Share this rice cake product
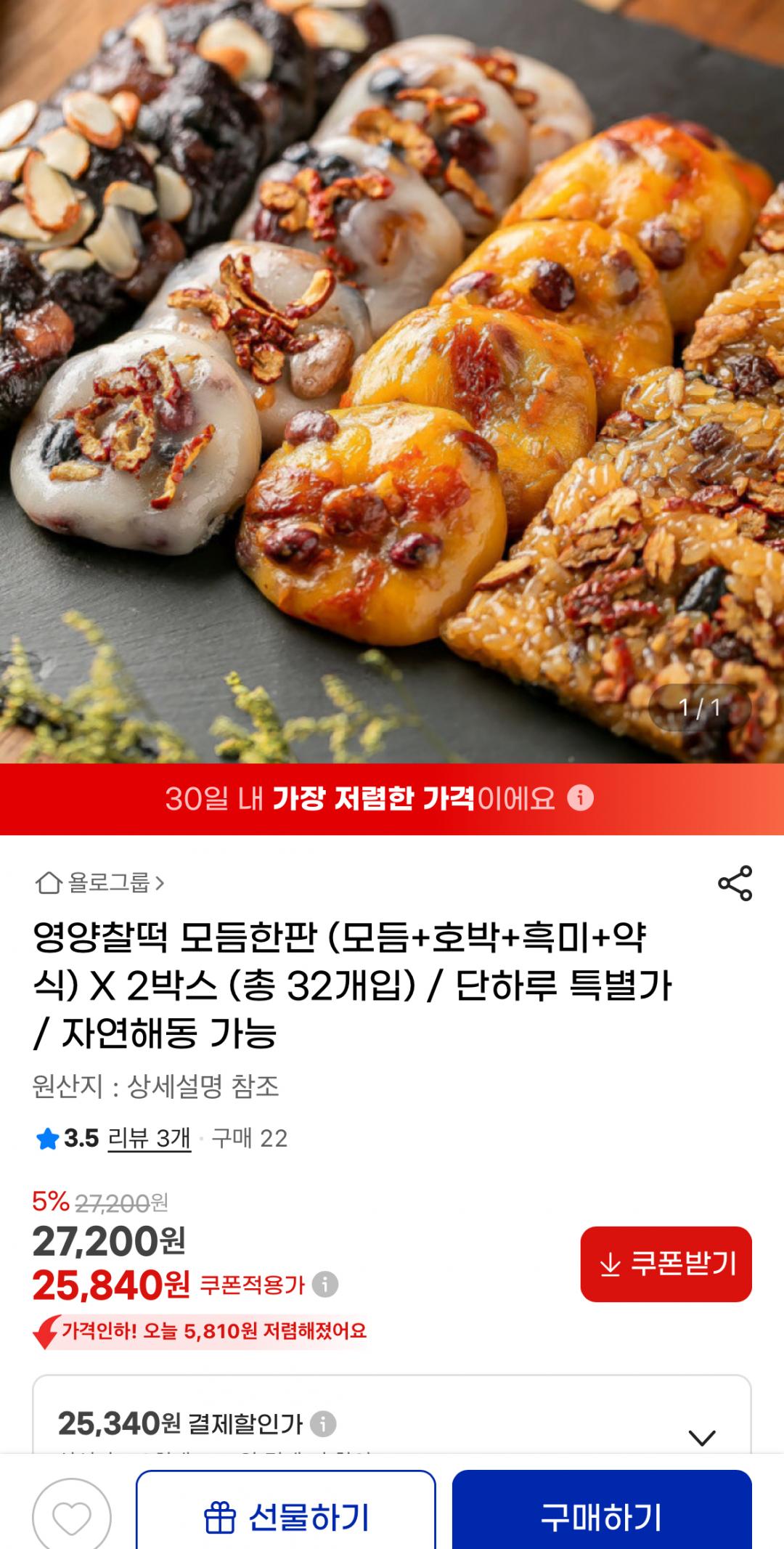The image size is (784, 1549). click(x=735, y=883)
